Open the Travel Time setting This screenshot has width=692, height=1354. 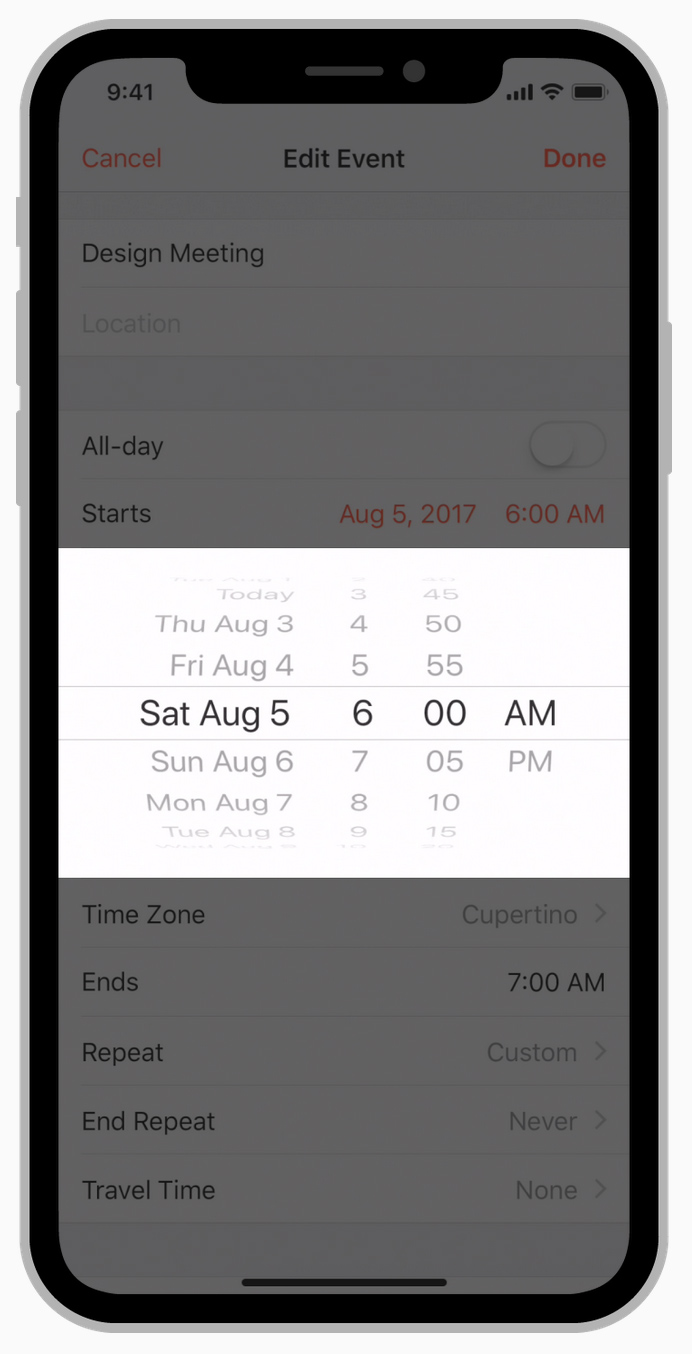click(343, 1190)
